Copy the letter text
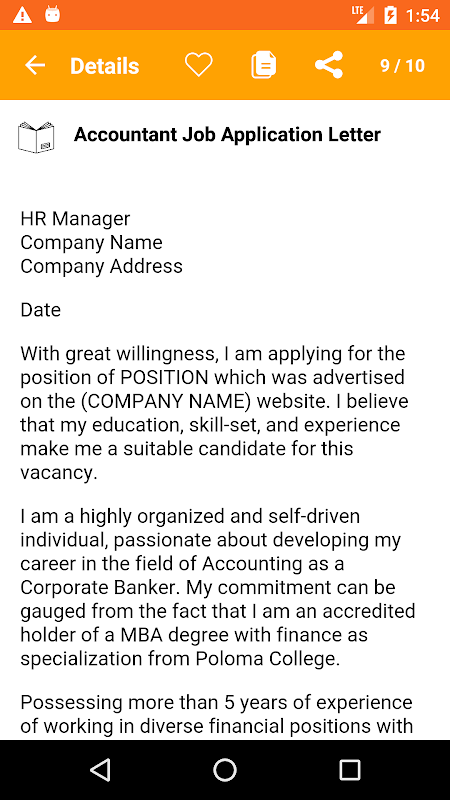 point(264,65)
